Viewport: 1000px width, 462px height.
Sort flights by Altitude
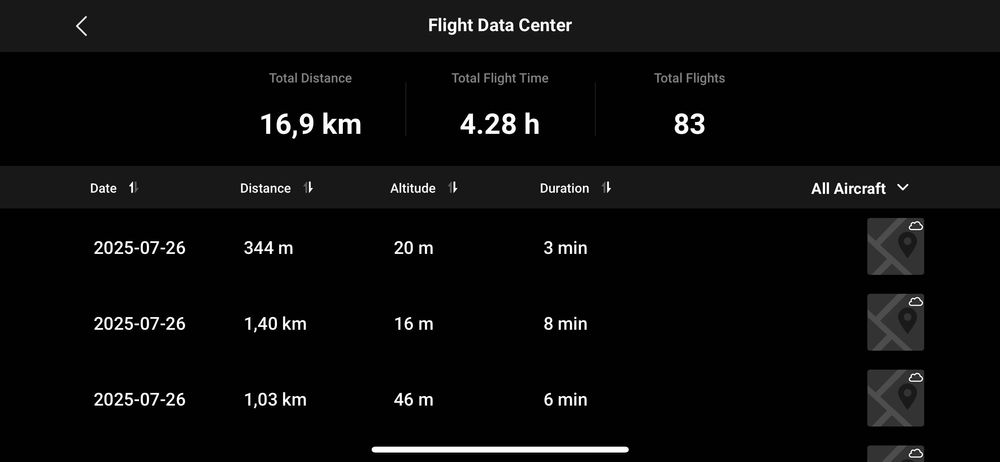coord(424,188)
